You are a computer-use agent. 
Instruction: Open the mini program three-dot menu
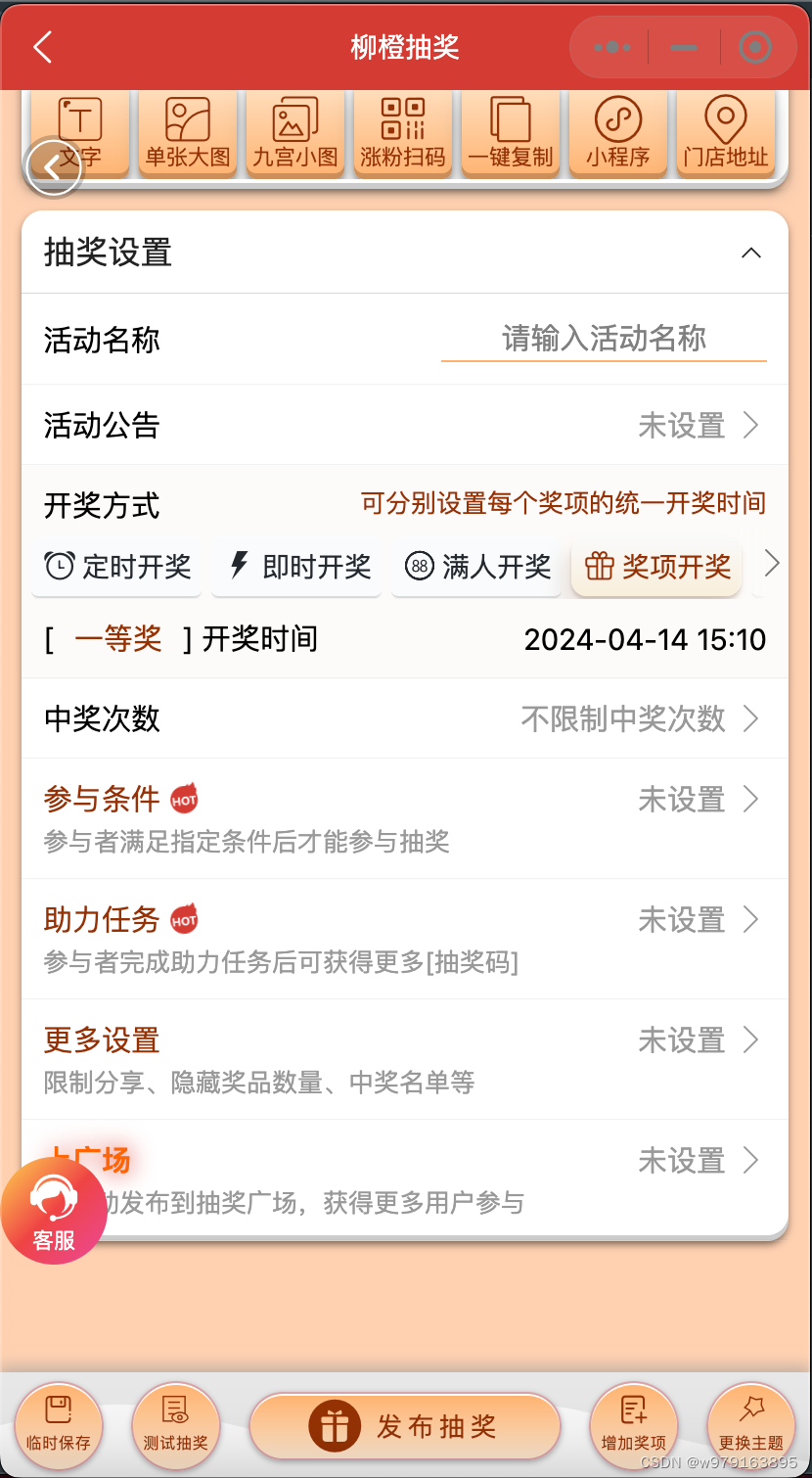[612, 47]
